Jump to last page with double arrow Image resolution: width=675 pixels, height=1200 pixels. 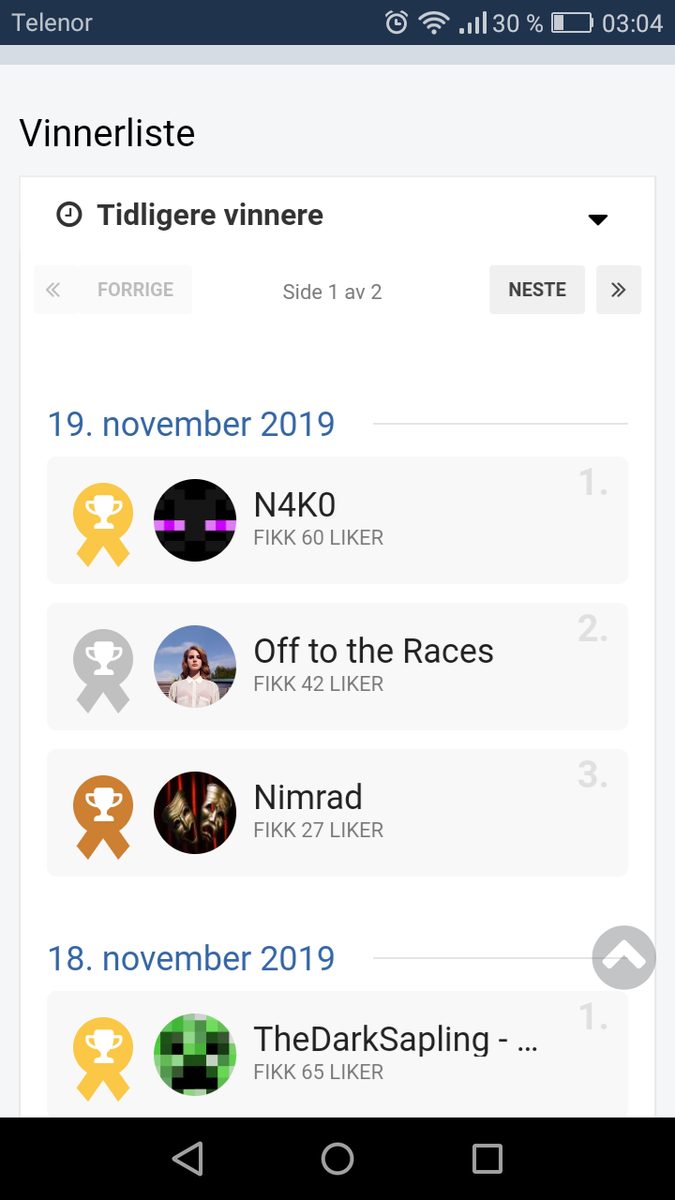618,290
